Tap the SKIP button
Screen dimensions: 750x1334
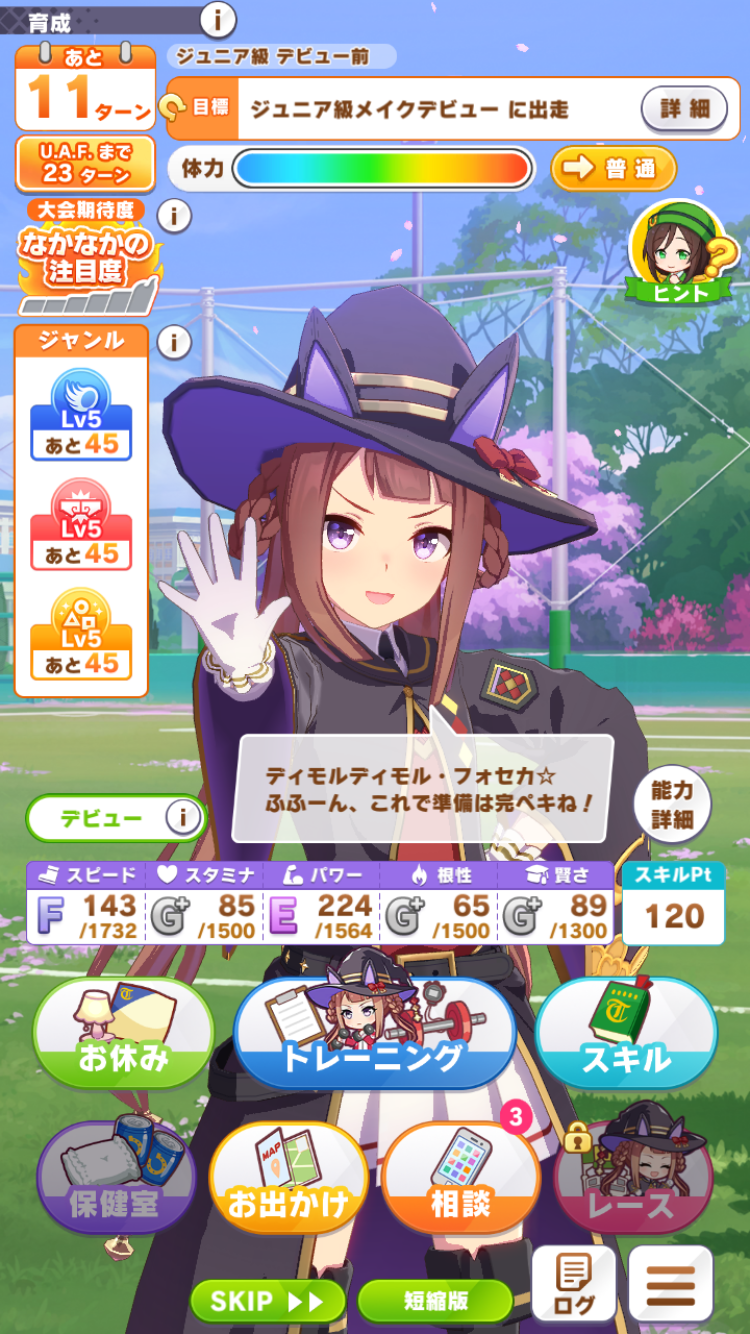[267, 1300]
